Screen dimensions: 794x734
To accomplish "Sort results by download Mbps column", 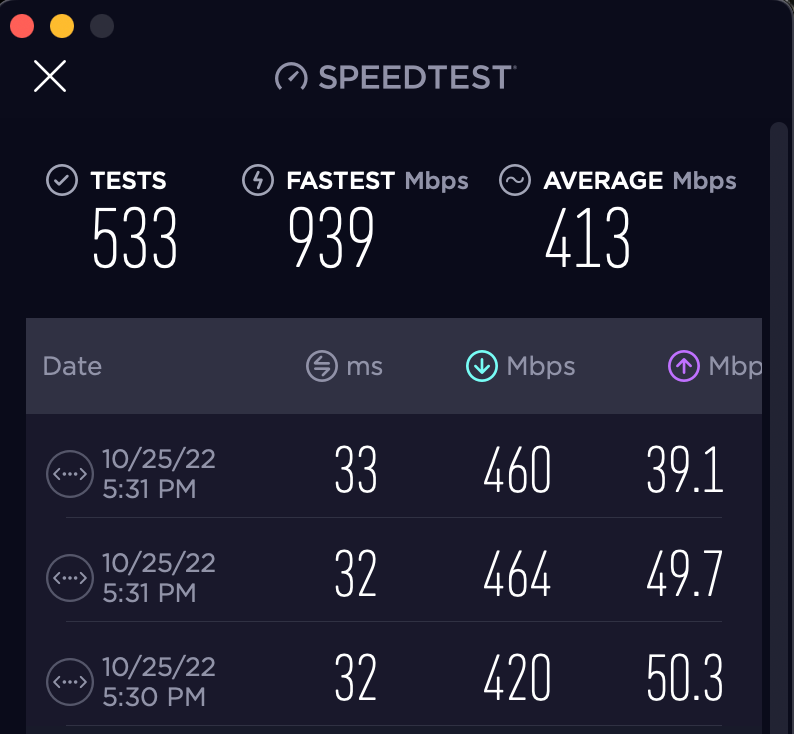I will point(521,367).
